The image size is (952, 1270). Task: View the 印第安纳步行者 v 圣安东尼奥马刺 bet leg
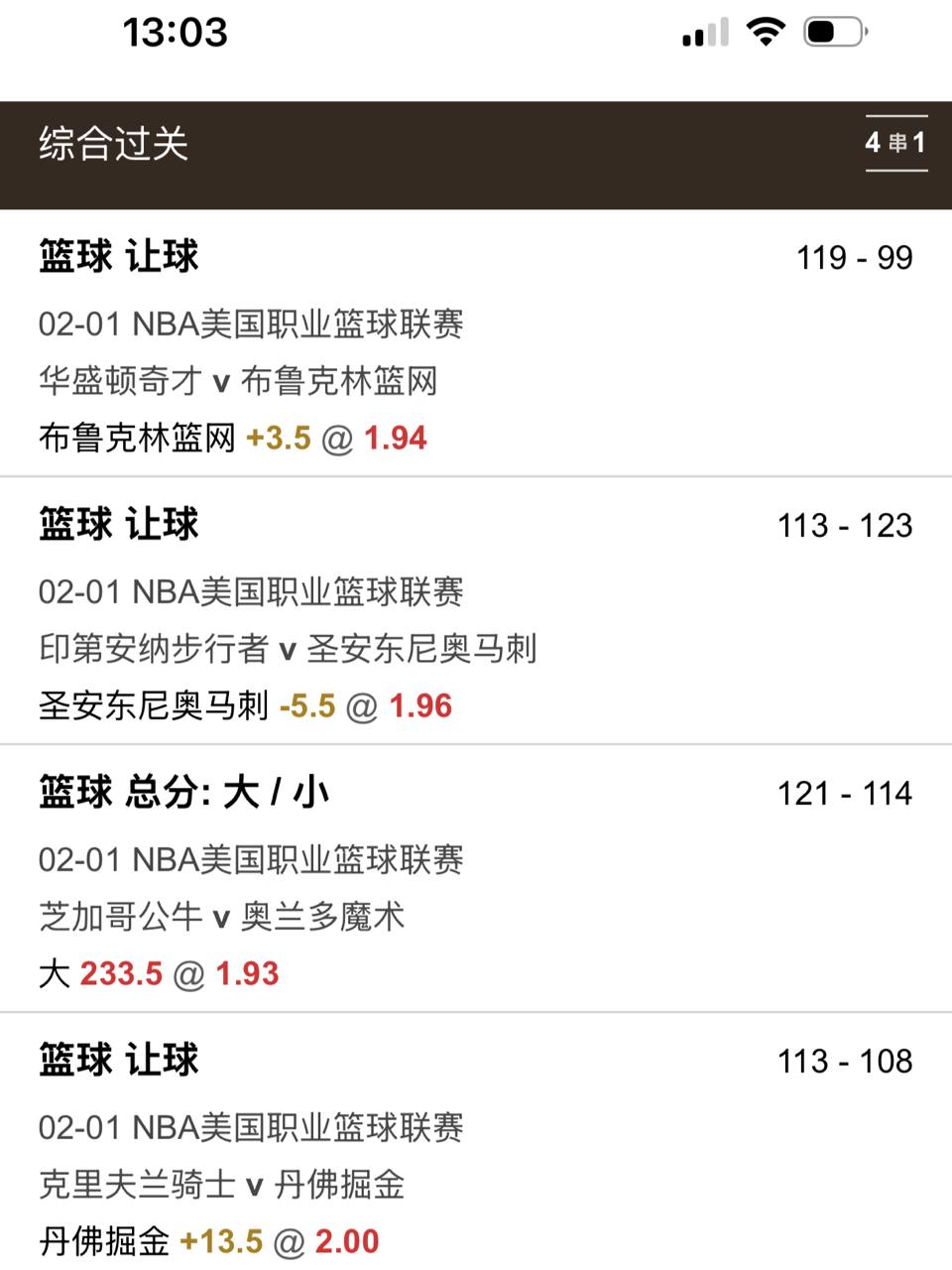(288, 649)
